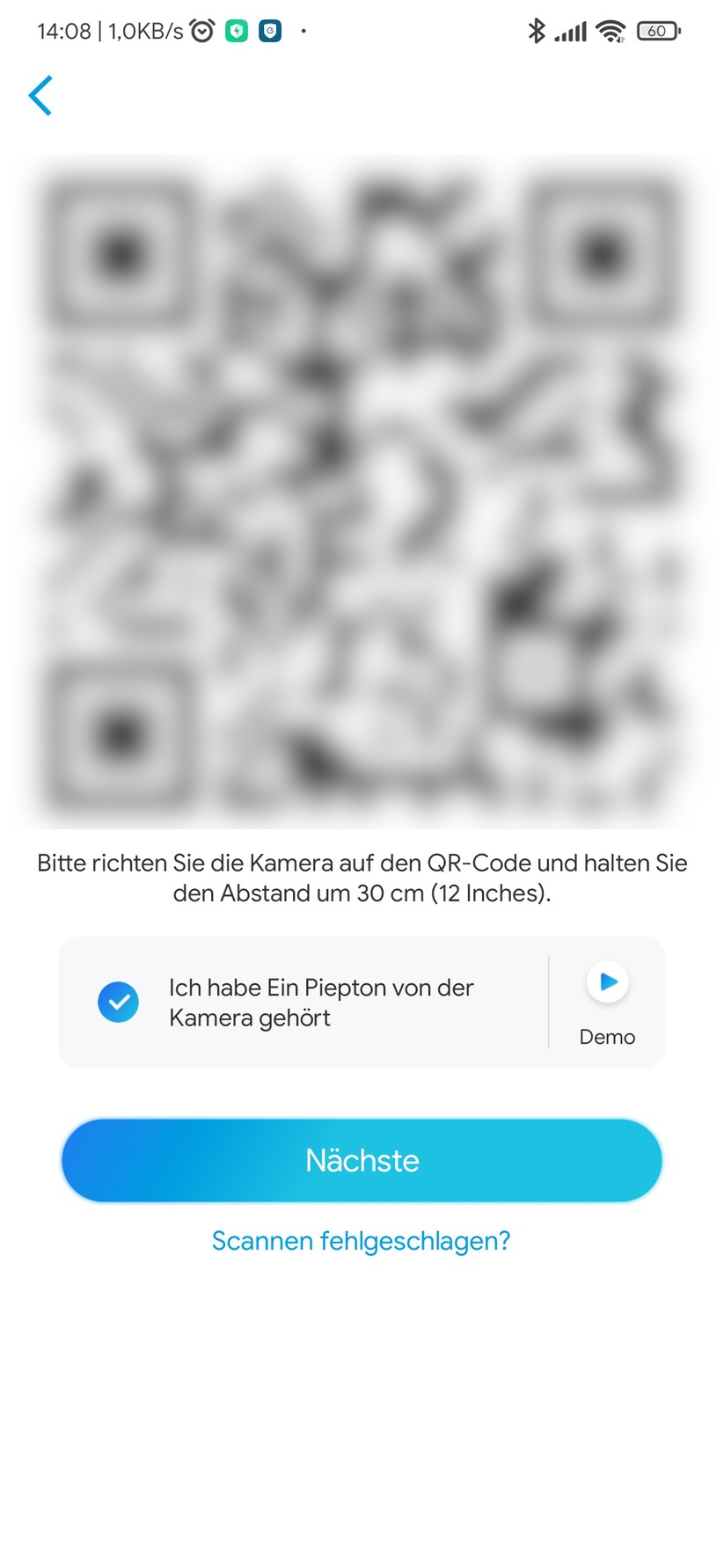Tap the Bluetooth icon in the status bar
Viewport: 724px width, 1568px height.
tap(538, 31)
